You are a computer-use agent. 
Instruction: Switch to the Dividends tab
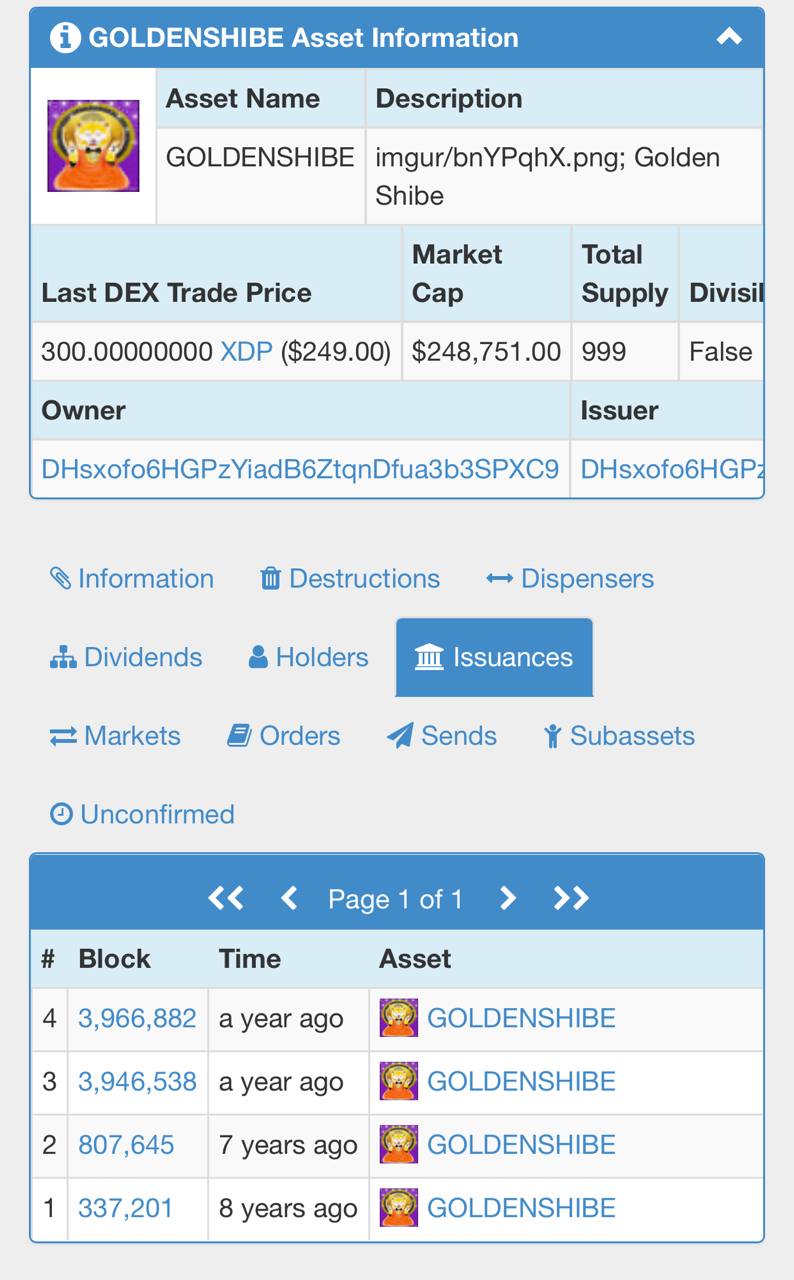point(126,657)
